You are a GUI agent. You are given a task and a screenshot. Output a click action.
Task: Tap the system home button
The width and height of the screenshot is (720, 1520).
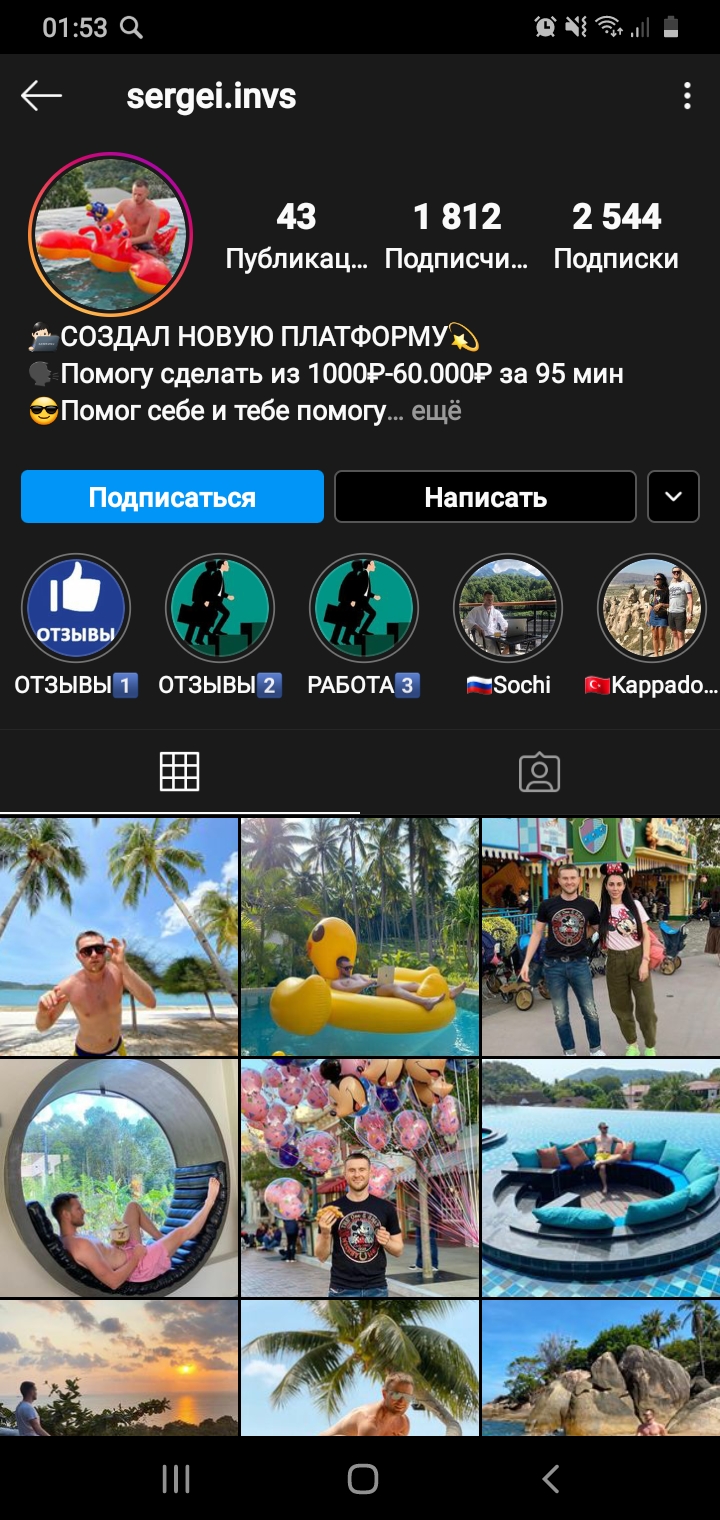click(x=362, y=1479)
